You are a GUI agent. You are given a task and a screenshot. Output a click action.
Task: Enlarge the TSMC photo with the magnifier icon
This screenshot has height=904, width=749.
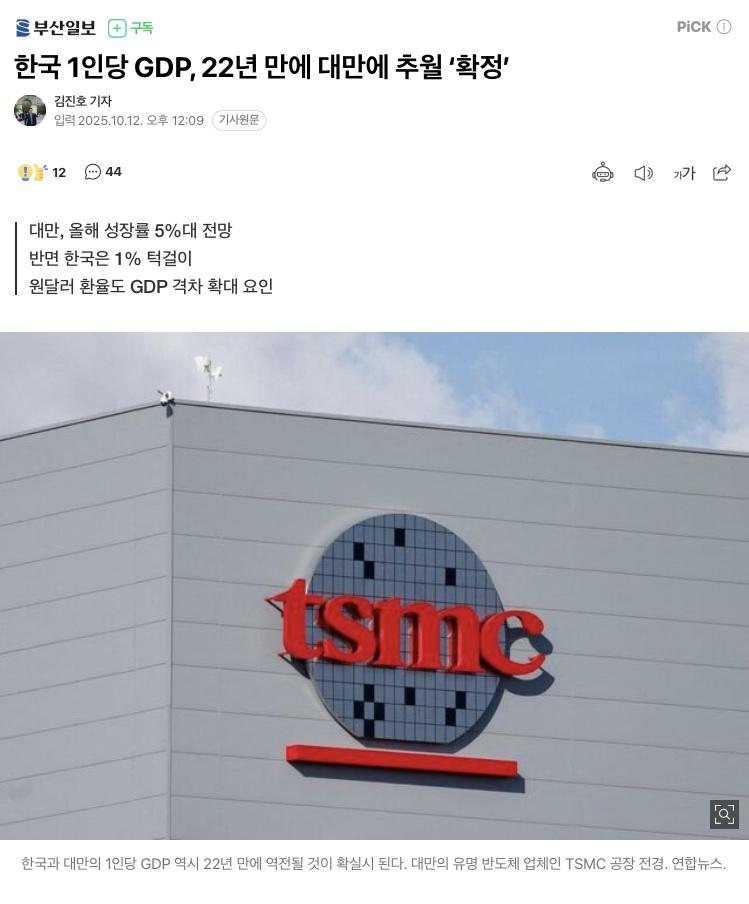point(724,815)
